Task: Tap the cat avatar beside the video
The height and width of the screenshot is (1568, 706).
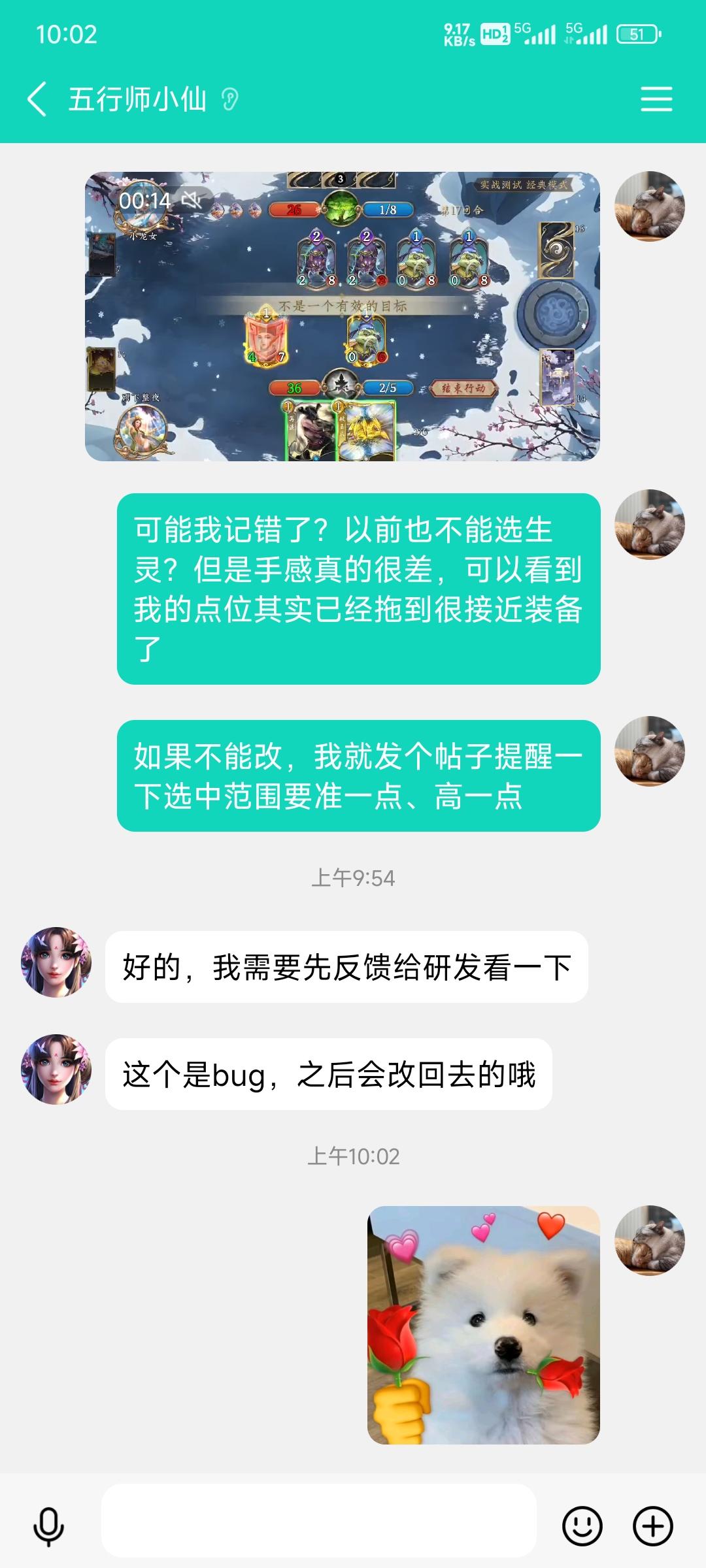Action: [650, 206]
